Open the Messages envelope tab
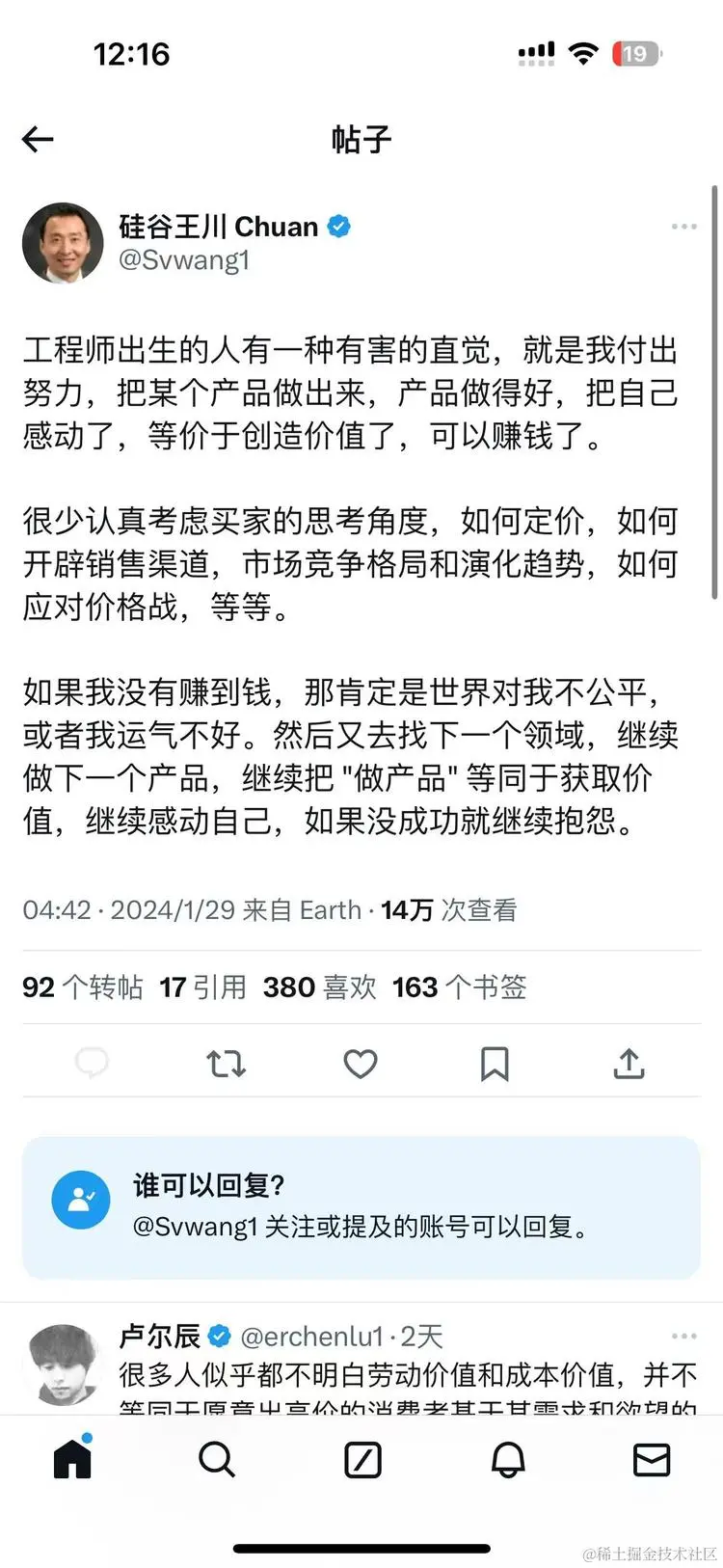 (652, 1459)
